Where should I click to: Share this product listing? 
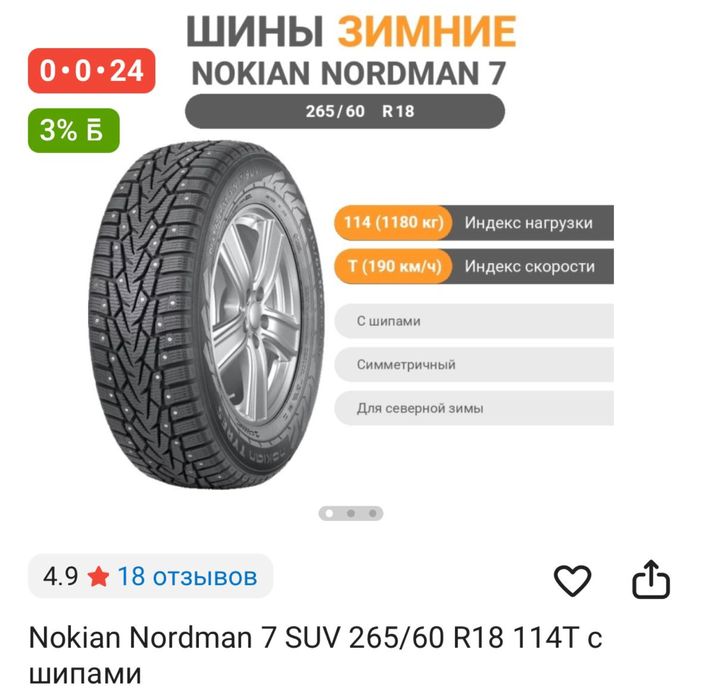(x=651, y=580)
